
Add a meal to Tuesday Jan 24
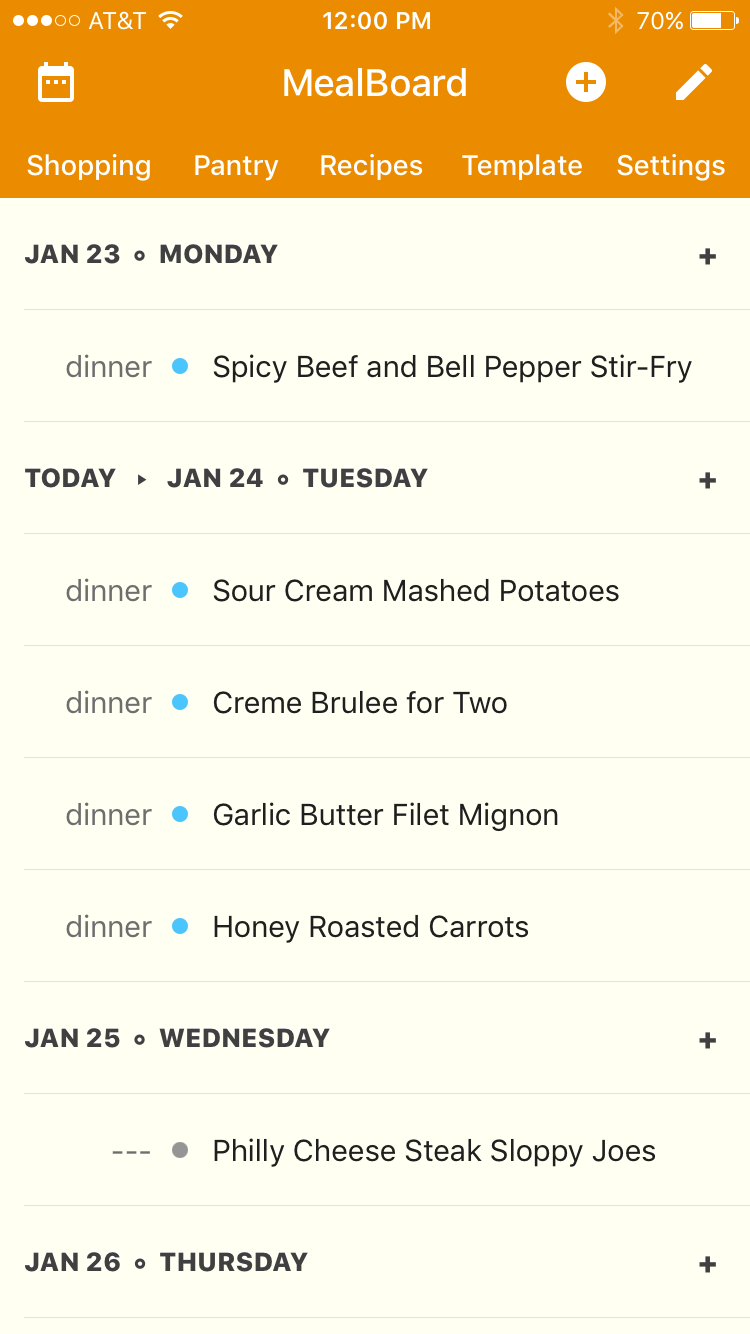(708, 481)
